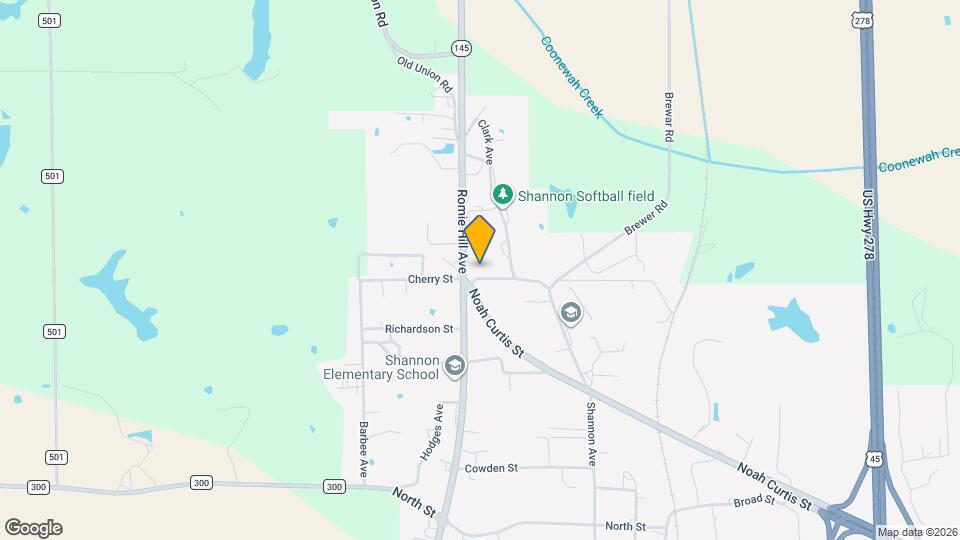
Task: Open the Shannon Softball field place pin
Action: click(503, 195)
